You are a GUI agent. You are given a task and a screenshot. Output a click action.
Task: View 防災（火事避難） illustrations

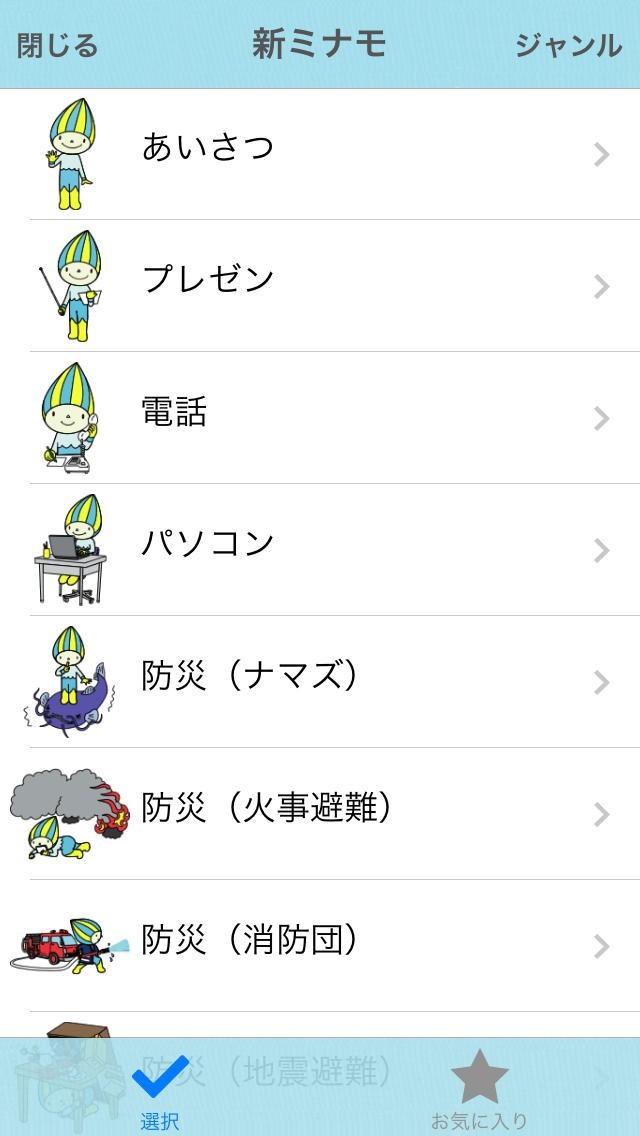(x=320, y=814)
